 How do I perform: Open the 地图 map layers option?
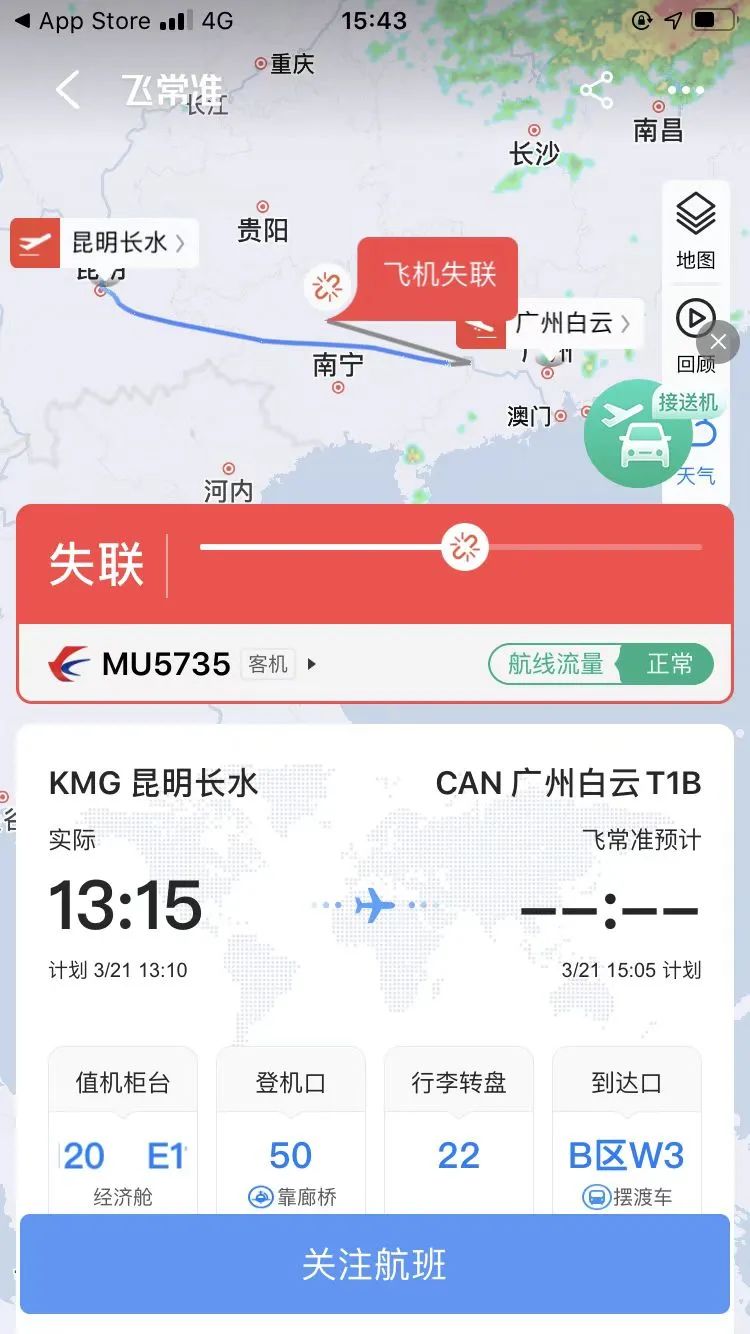point(695,230)
